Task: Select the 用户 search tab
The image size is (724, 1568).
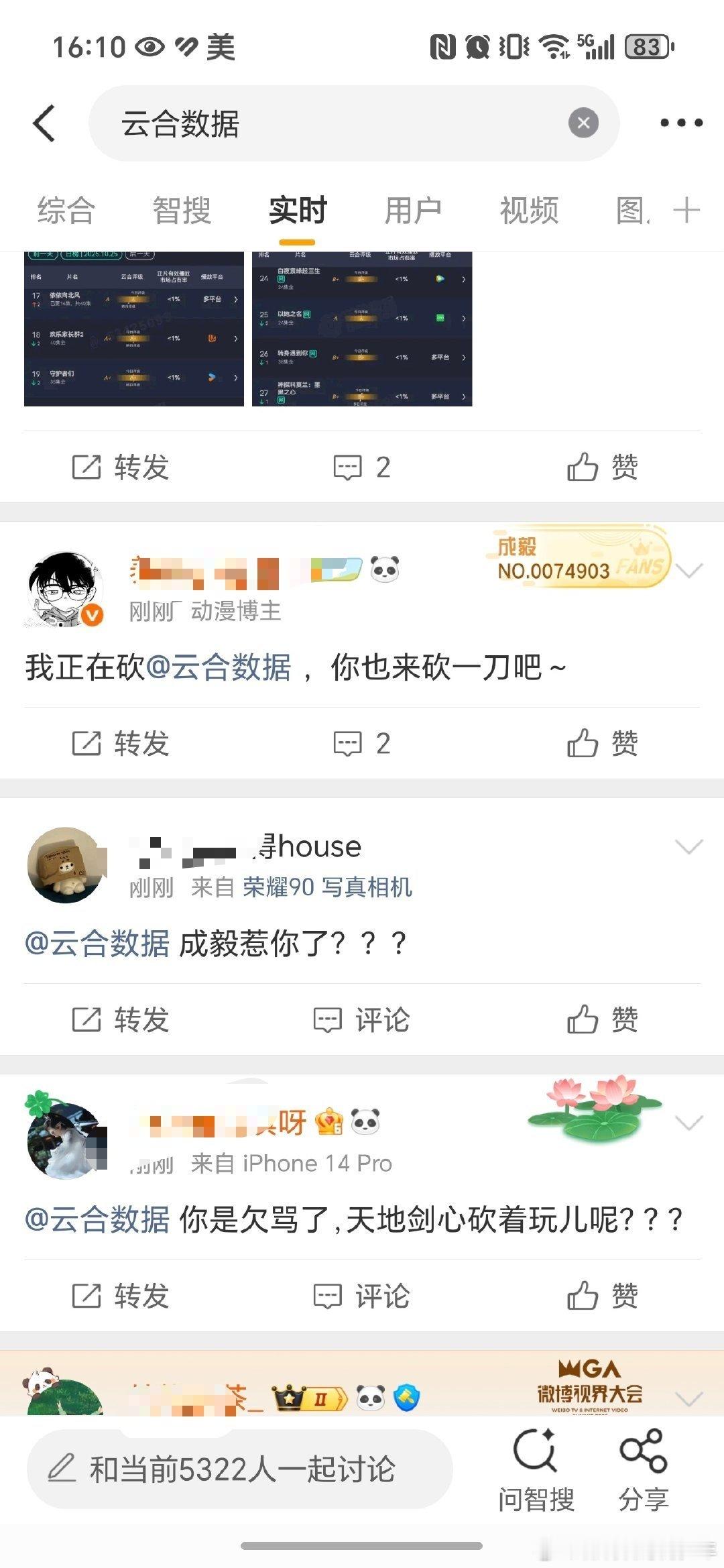Action: click(x=413, y=210)
